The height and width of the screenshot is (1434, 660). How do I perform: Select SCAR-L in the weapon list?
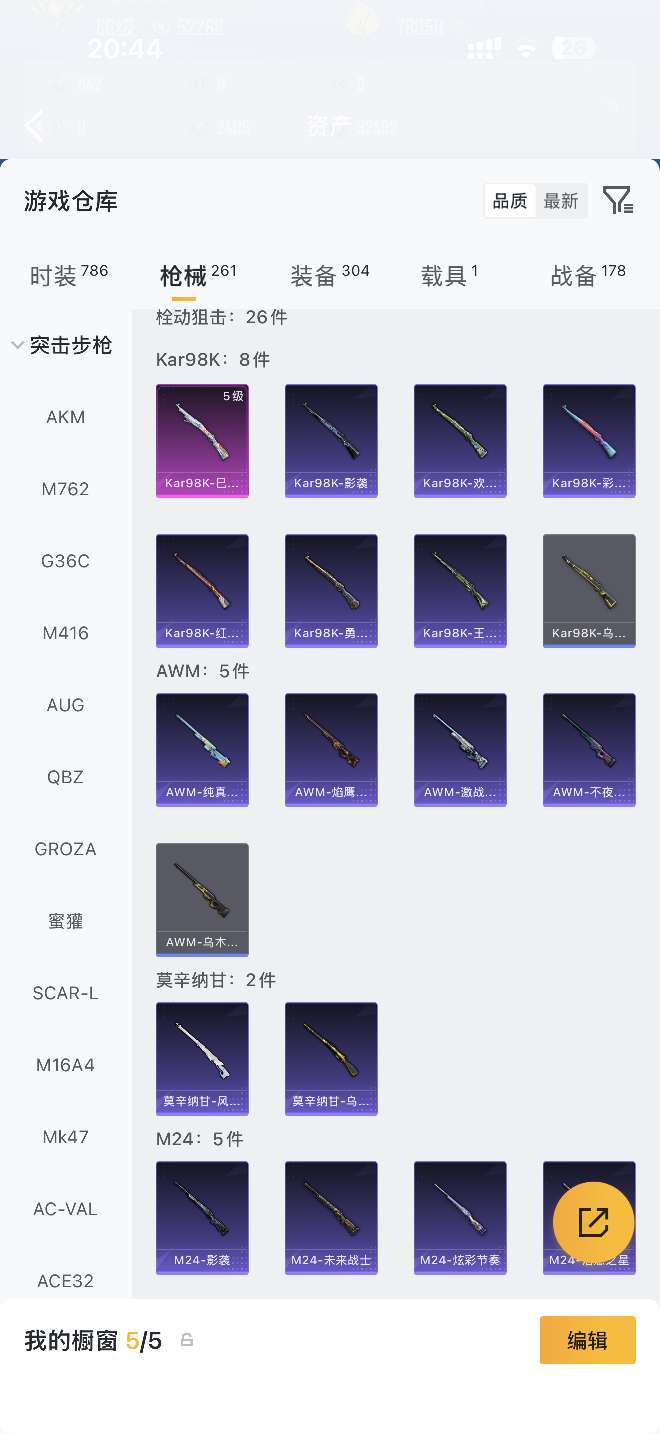point(66,993)
